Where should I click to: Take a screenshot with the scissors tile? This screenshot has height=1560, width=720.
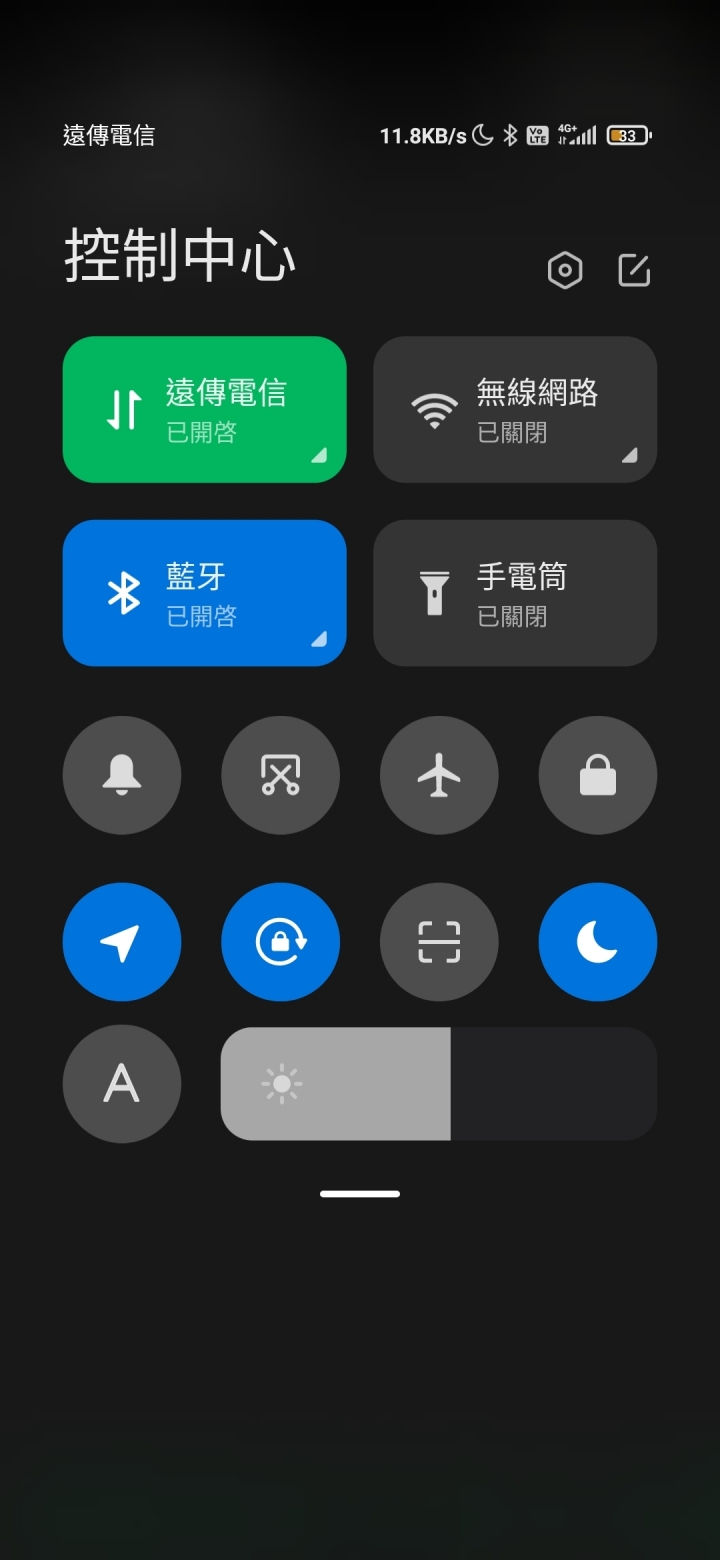(280, 775)
